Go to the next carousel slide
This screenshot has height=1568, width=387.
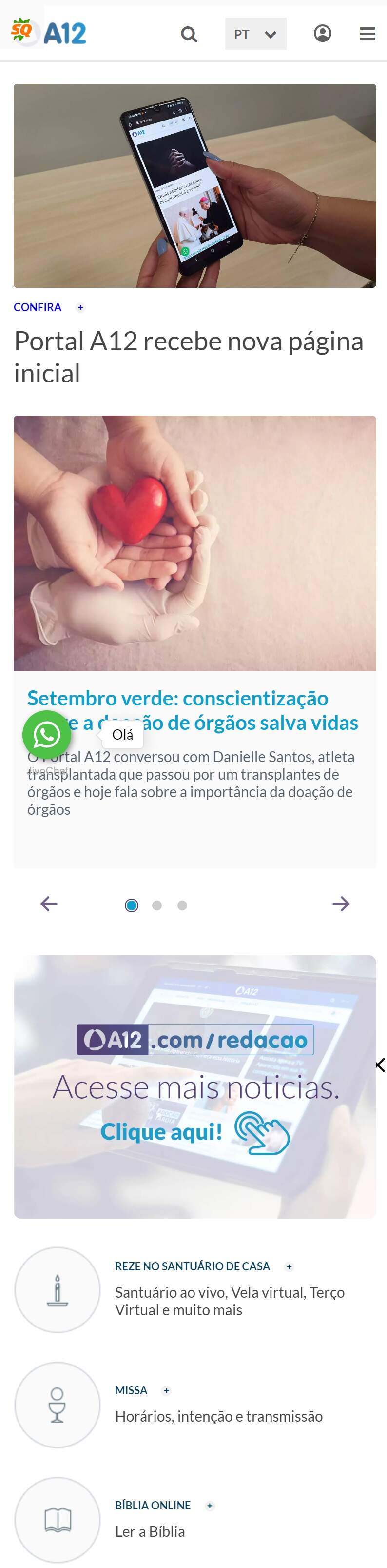(x=341, y=904)
